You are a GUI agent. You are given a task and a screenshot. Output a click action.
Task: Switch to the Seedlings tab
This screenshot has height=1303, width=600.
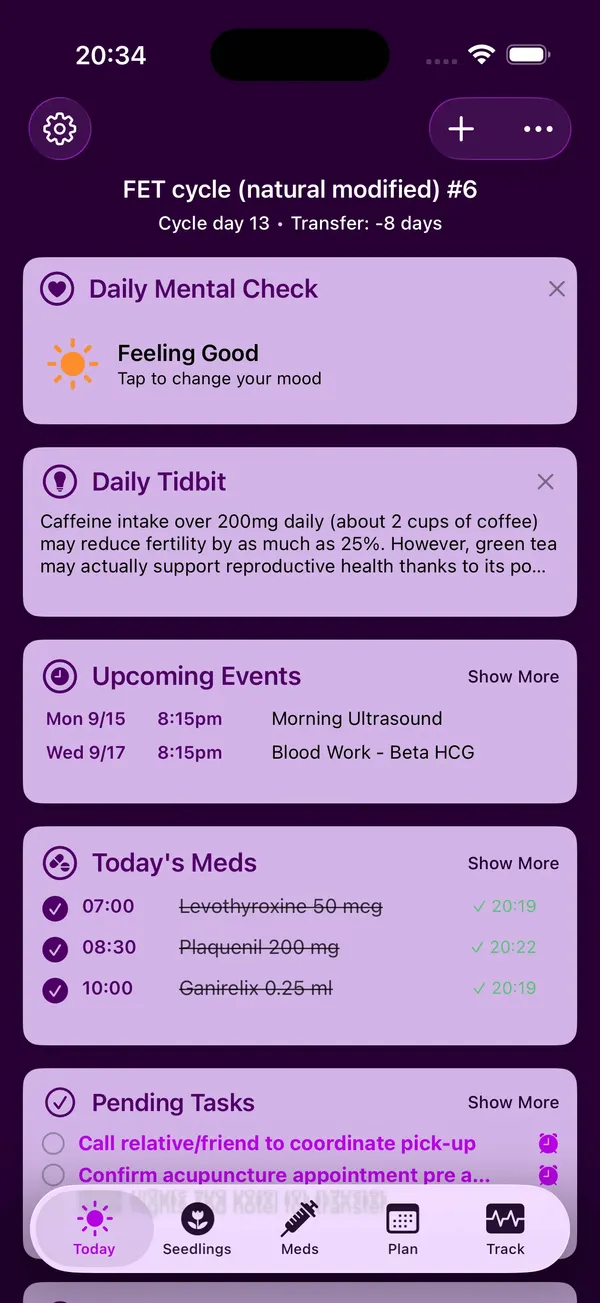coord(197,1229)
